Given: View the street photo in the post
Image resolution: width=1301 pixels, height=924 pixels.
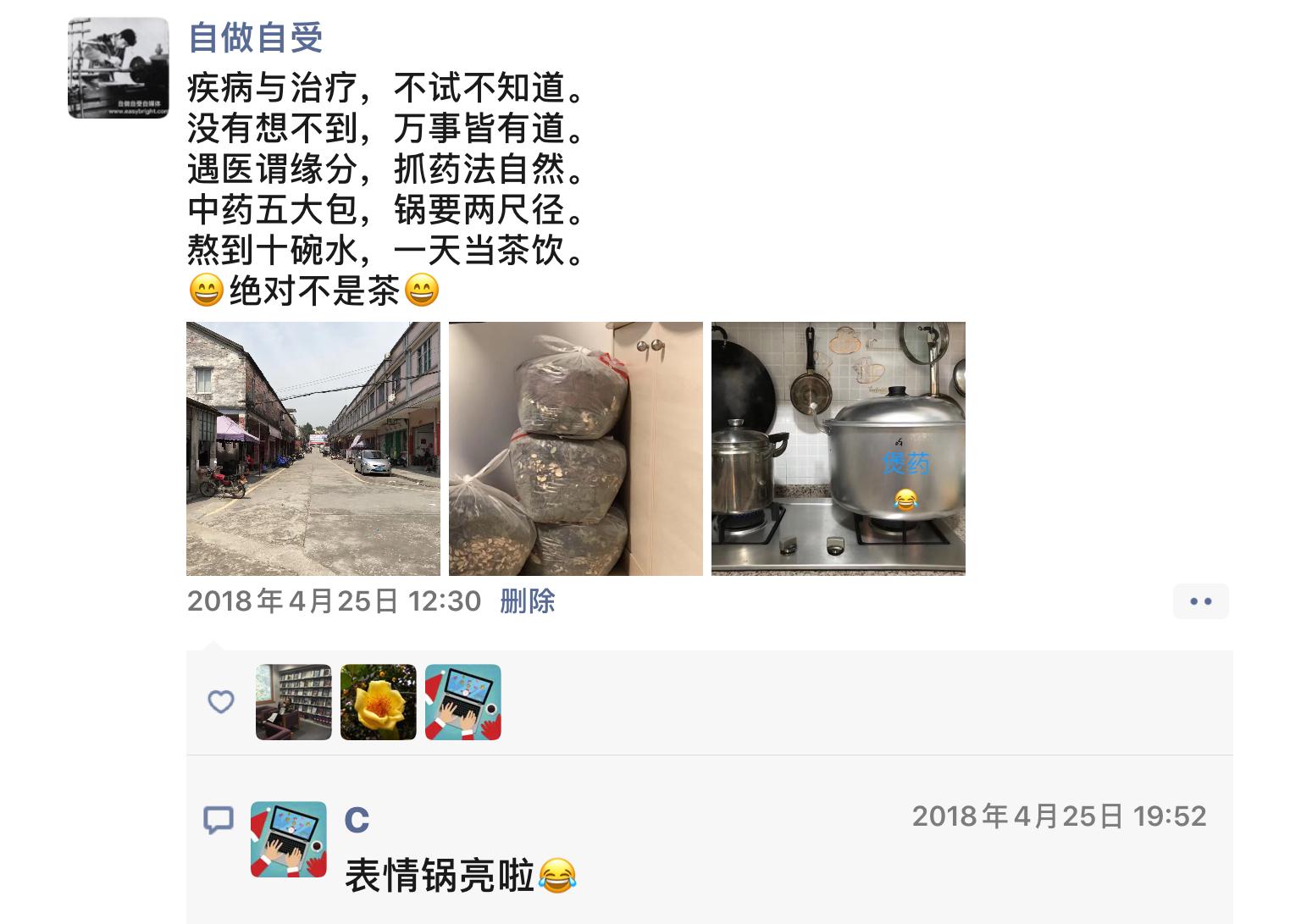Looking at the screenshot, I should coord(313,448).
